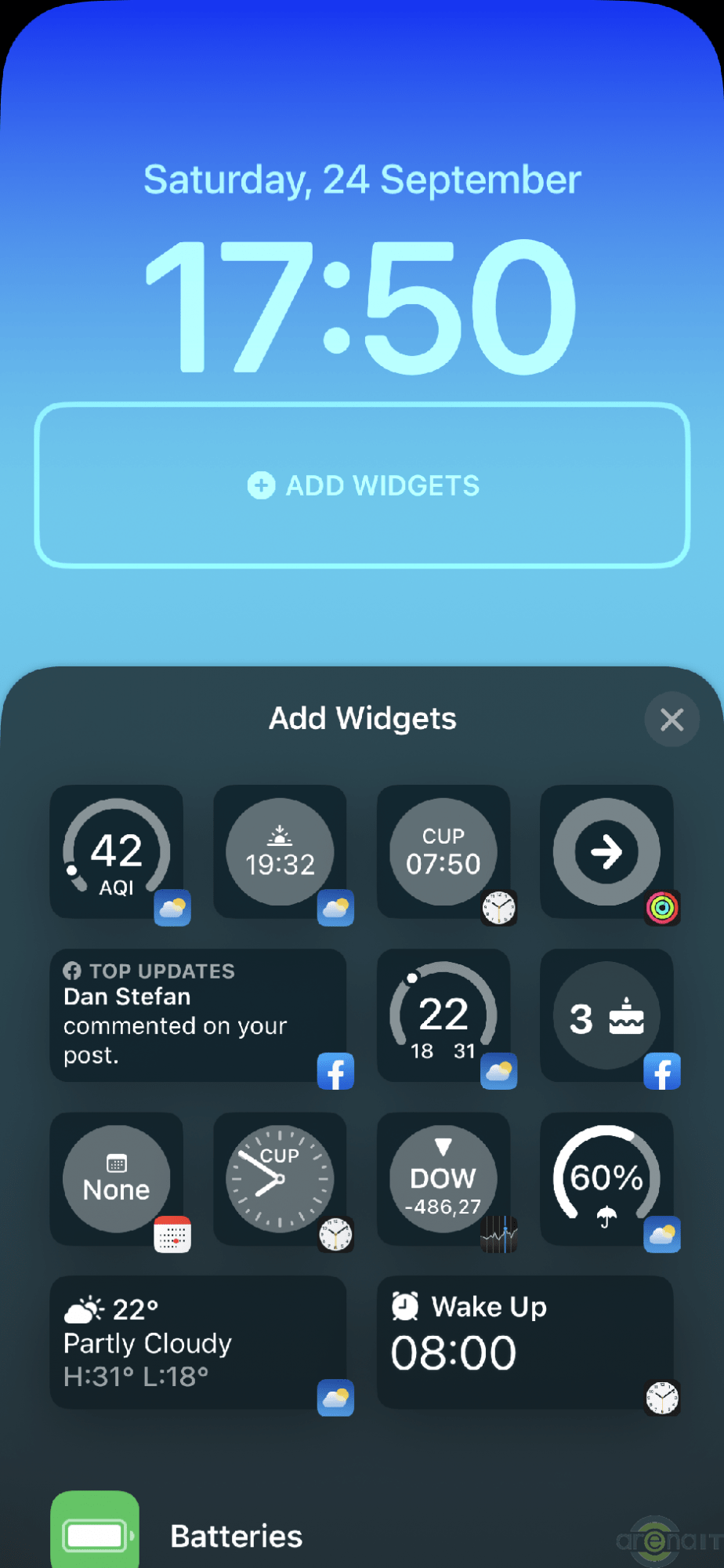Add the 22 degrees temperature range widget
The image size is (724, 1568).
(443, 1015)
